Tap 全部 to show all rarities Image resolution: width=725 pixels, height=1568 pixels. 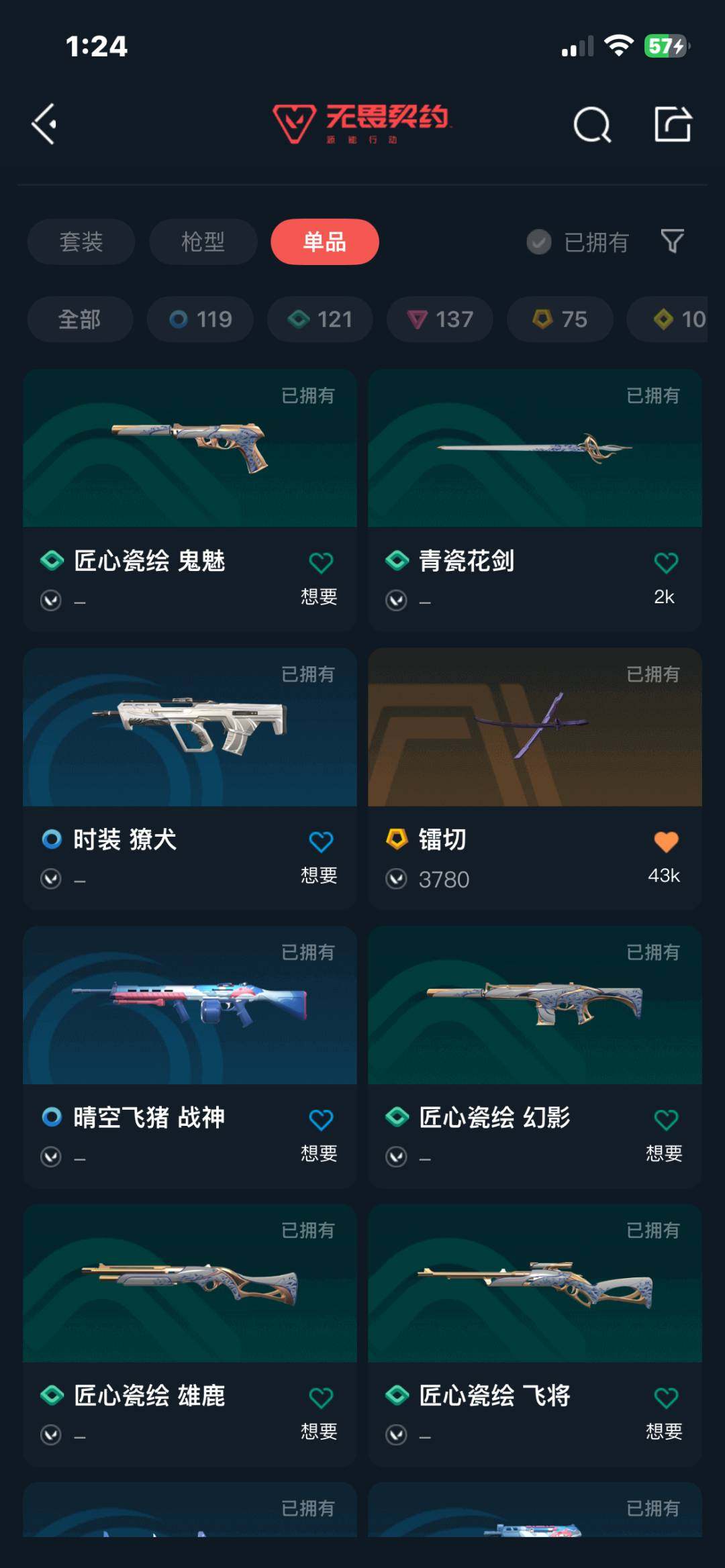(x=80, y=319)
